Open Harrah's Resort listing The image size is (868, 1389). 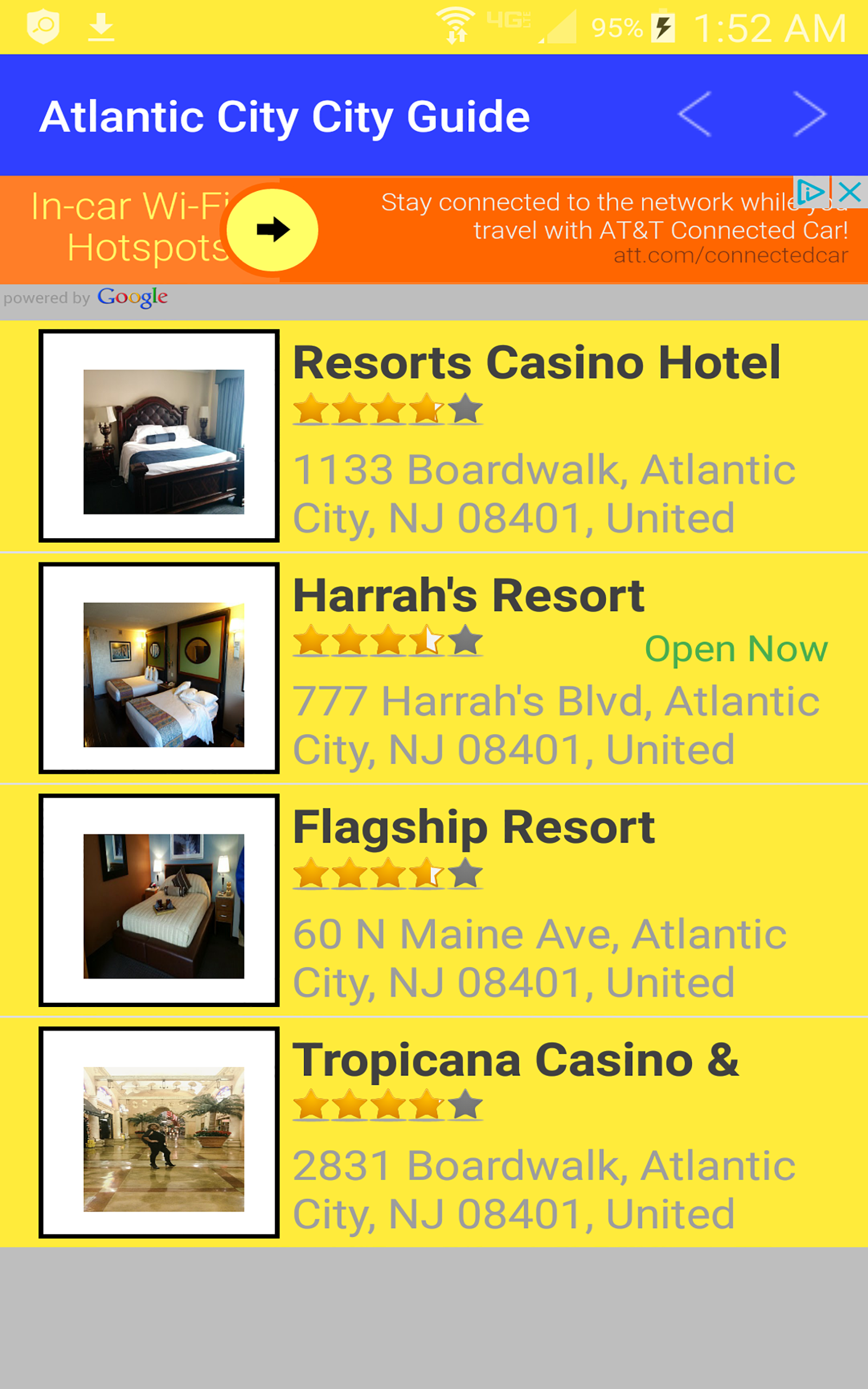[x=468, y=596]
